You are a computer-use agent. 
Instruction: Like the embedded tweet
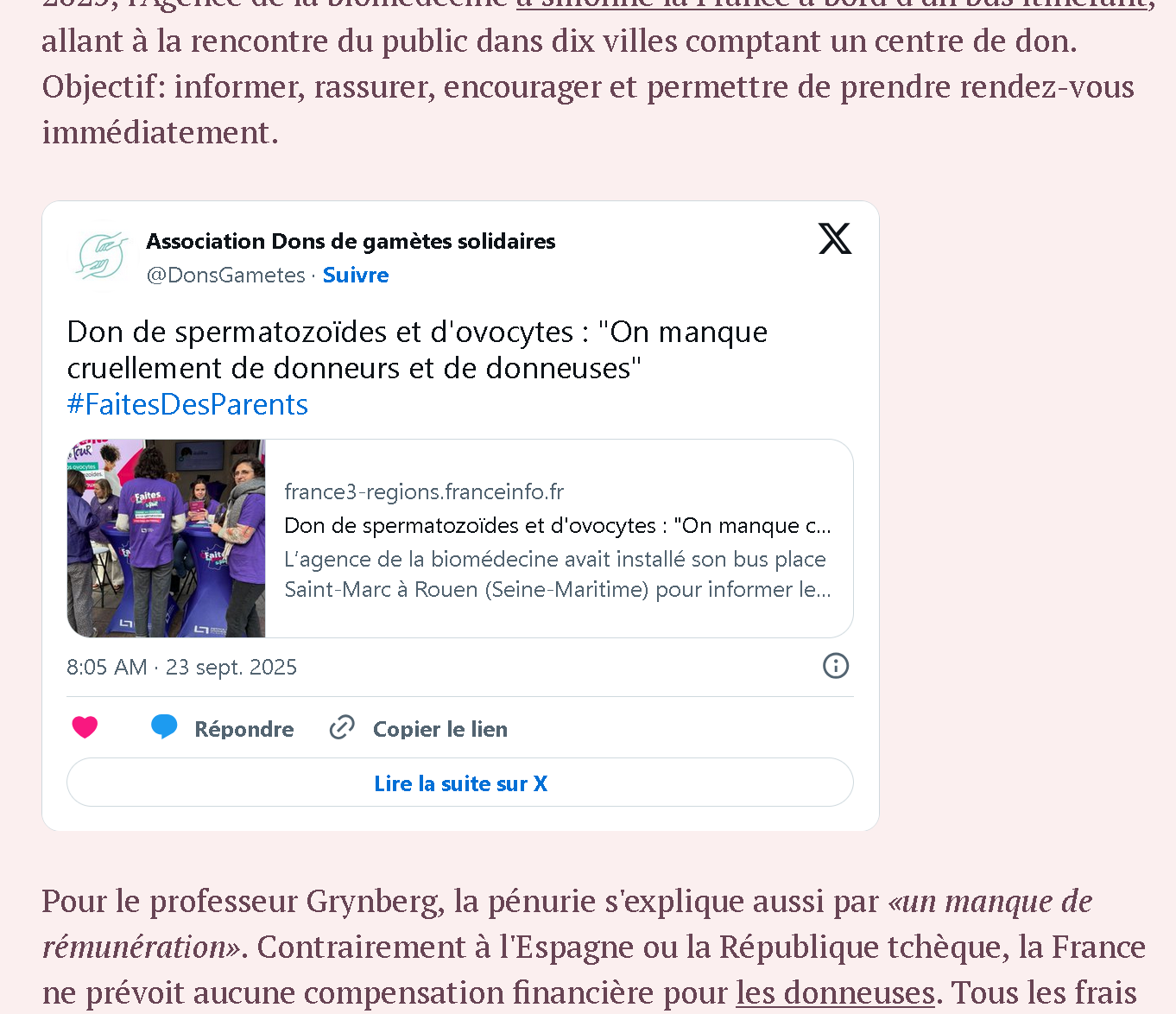click(x=85, y=728)
